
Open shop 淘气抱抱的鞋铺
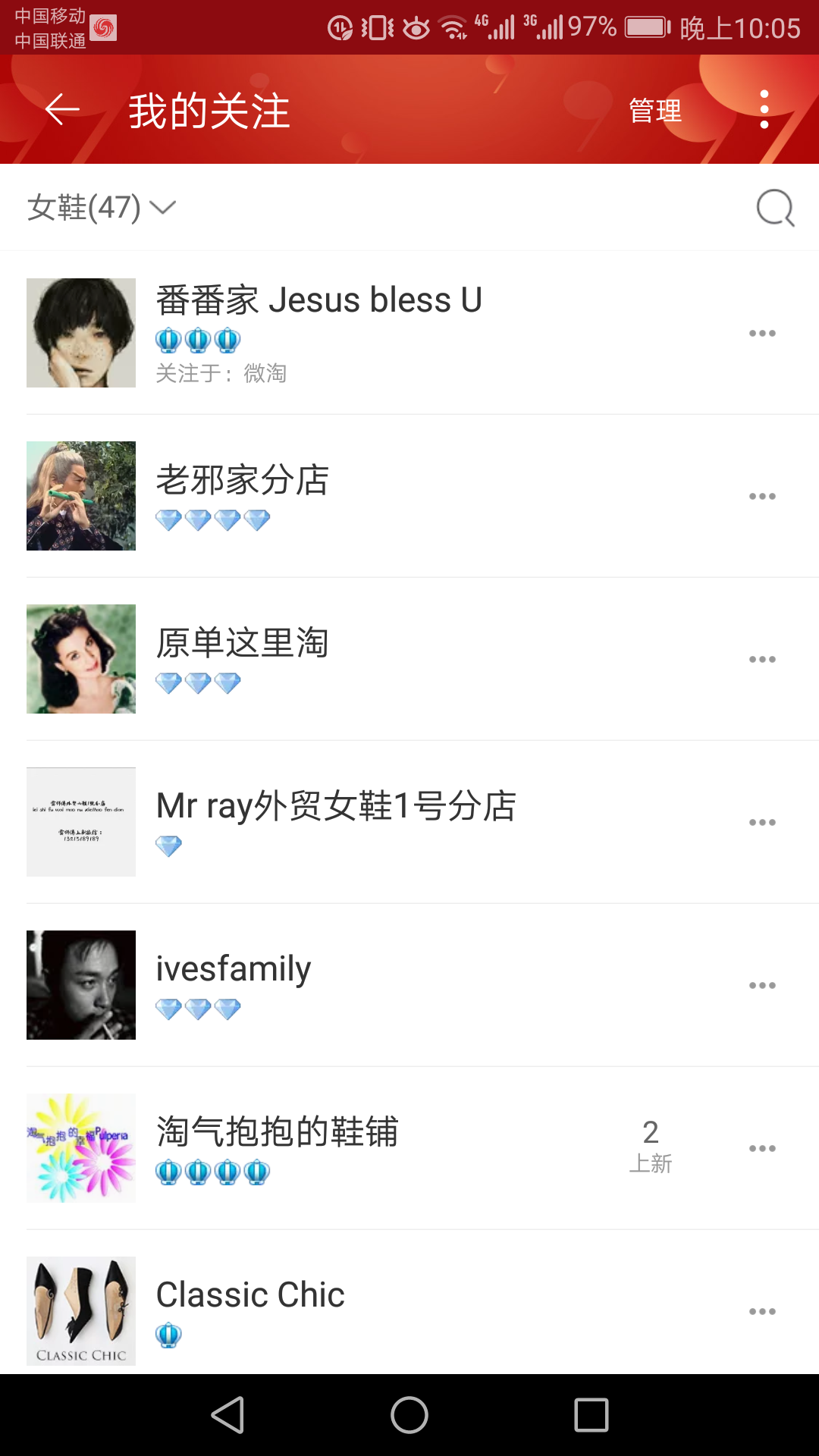[x=409, y=1148]
